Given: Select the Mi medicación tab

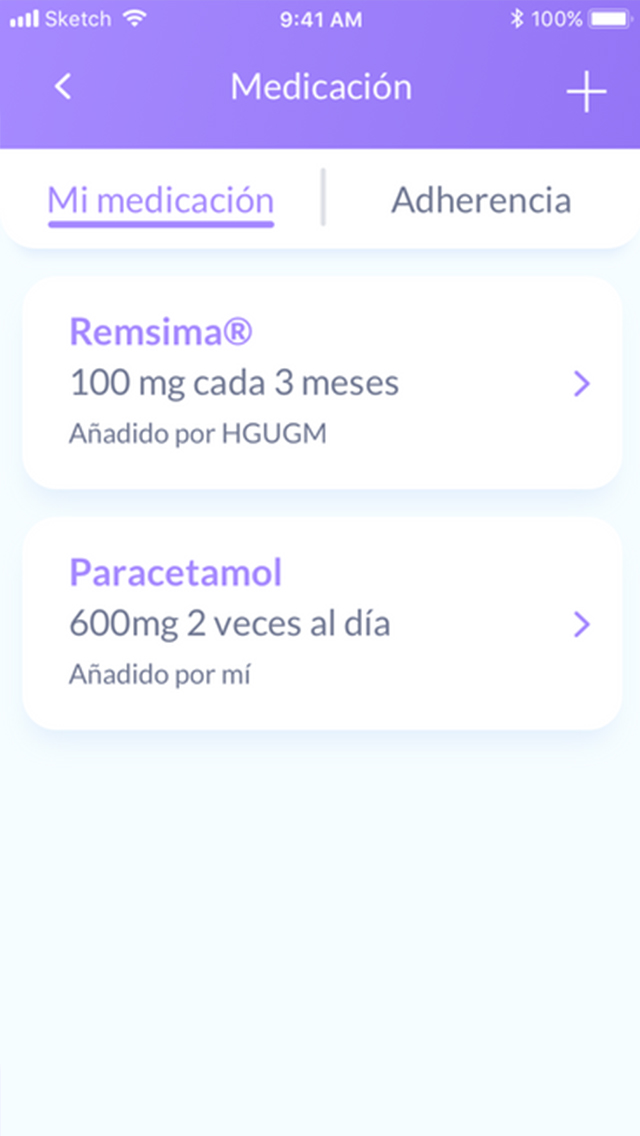Looking at the screenshot, I should click(x=161, y=201).
